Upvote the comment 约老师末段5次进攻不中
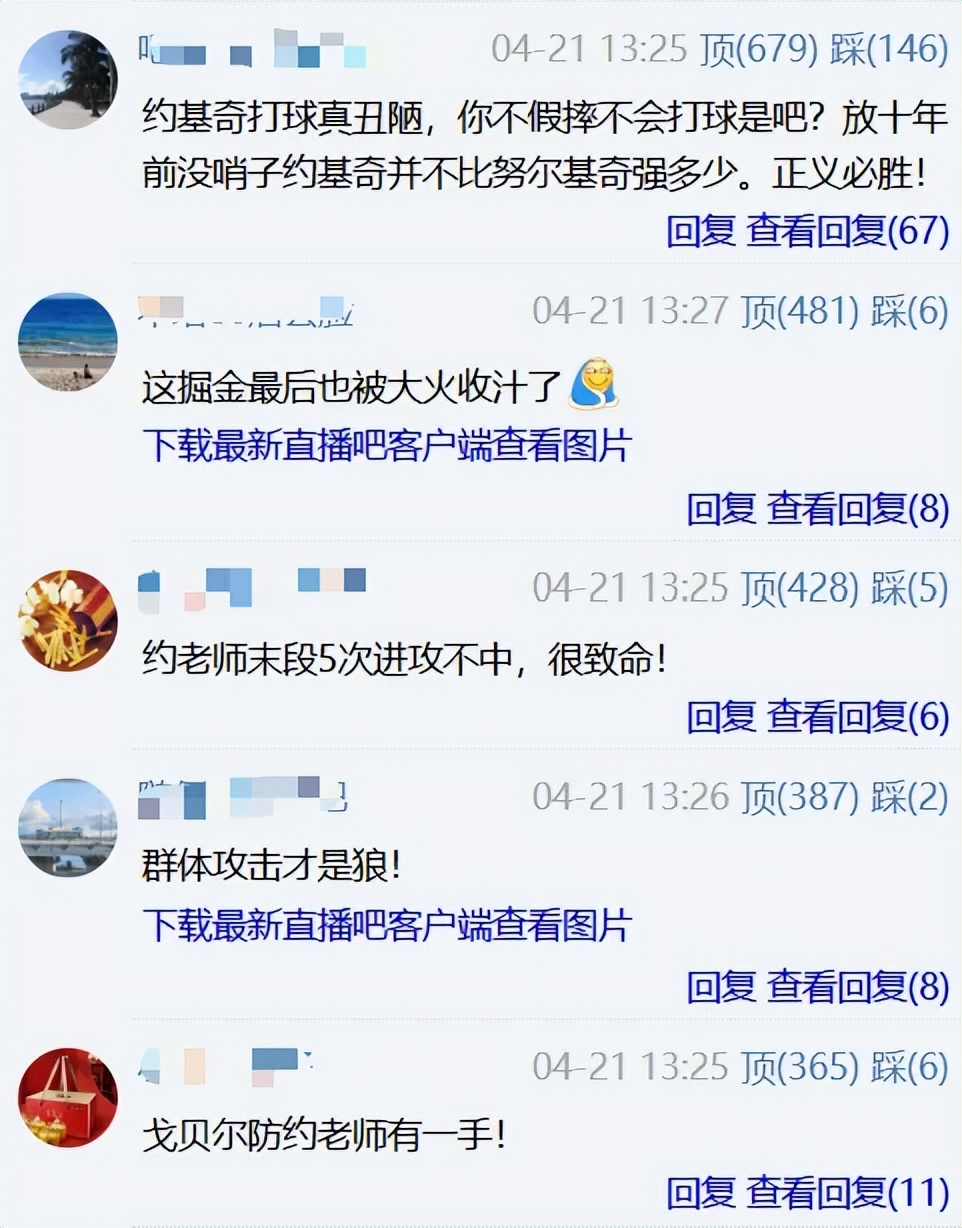This screenshot has width=962, height=1228. click(800, 588)
